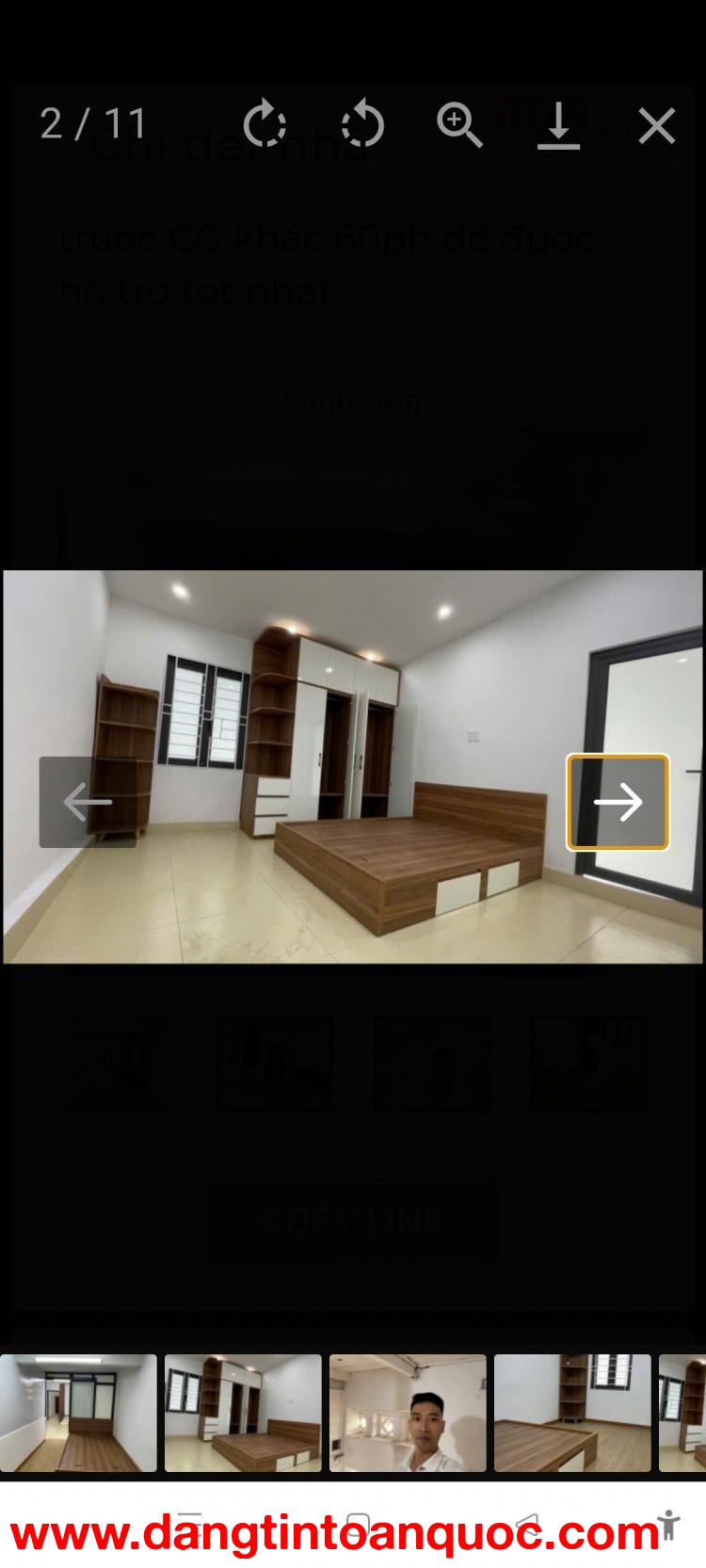Download the current image

(x=559, y=124)
